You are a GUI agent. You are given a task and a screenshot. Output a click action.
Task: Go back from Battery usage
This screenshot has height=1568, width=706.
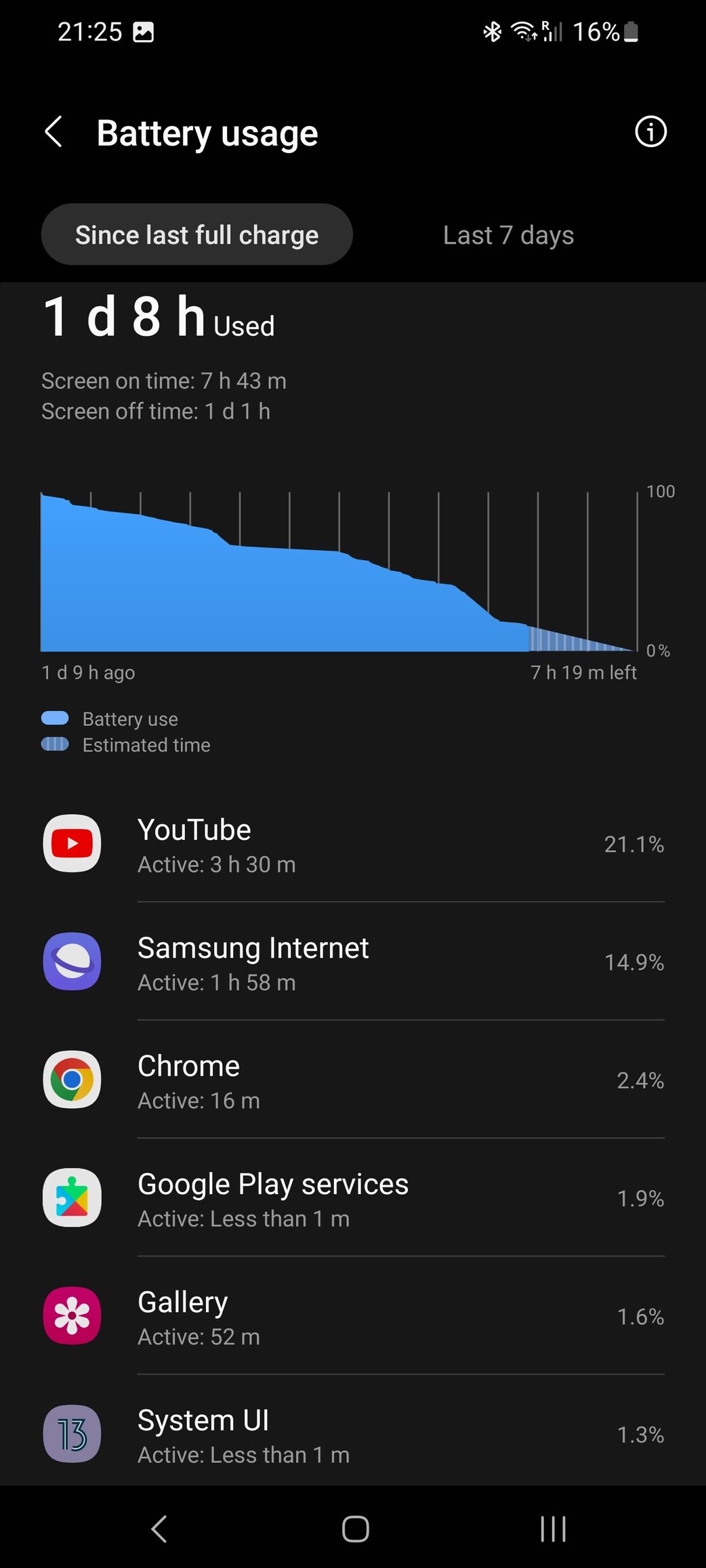(54, 131)
